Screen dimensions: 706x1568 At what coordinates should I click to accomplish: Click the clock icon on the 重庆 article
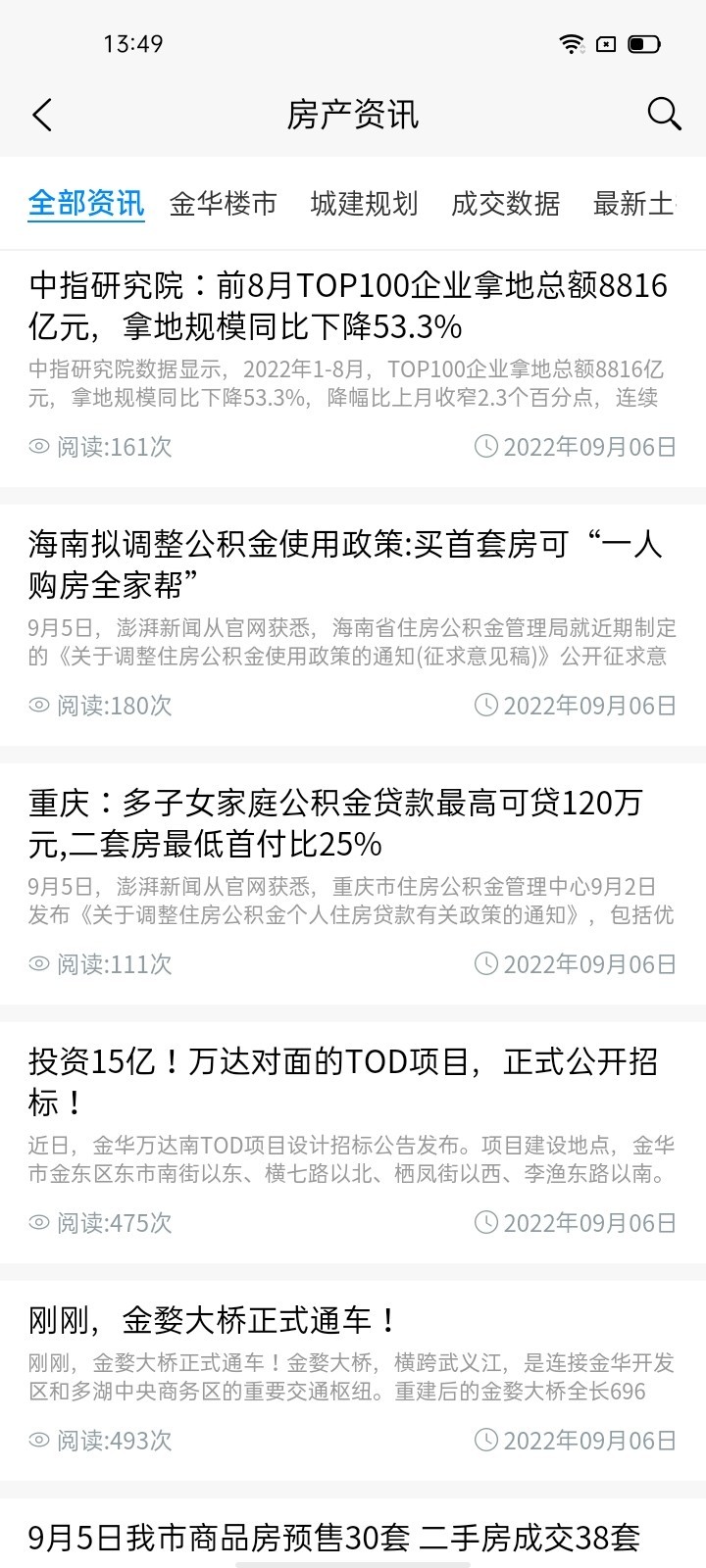pyautogui.click(x=487, y=964)
